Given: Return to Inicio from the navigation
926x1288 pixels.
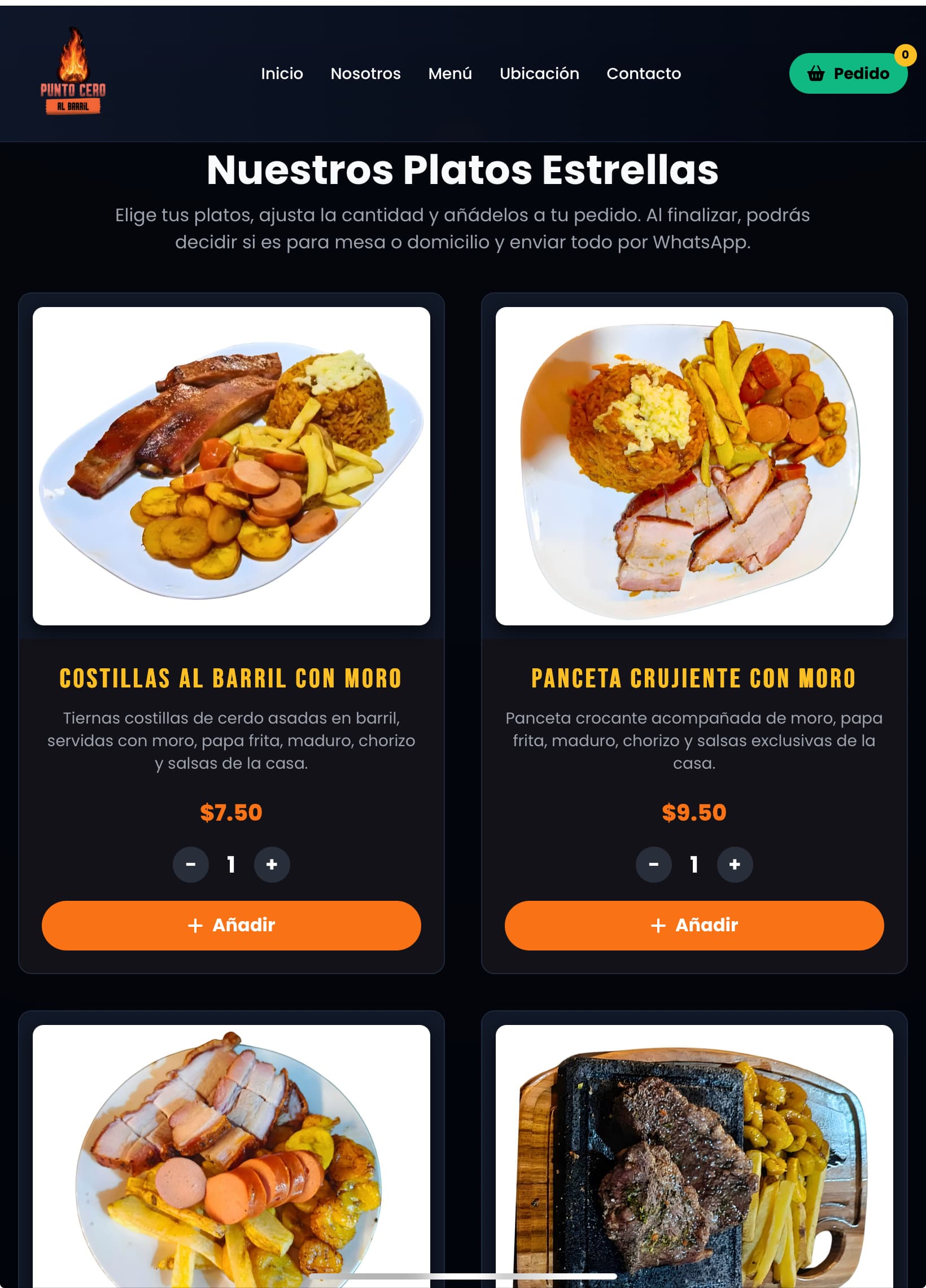Looking at the screenshot, I should 282,73.
